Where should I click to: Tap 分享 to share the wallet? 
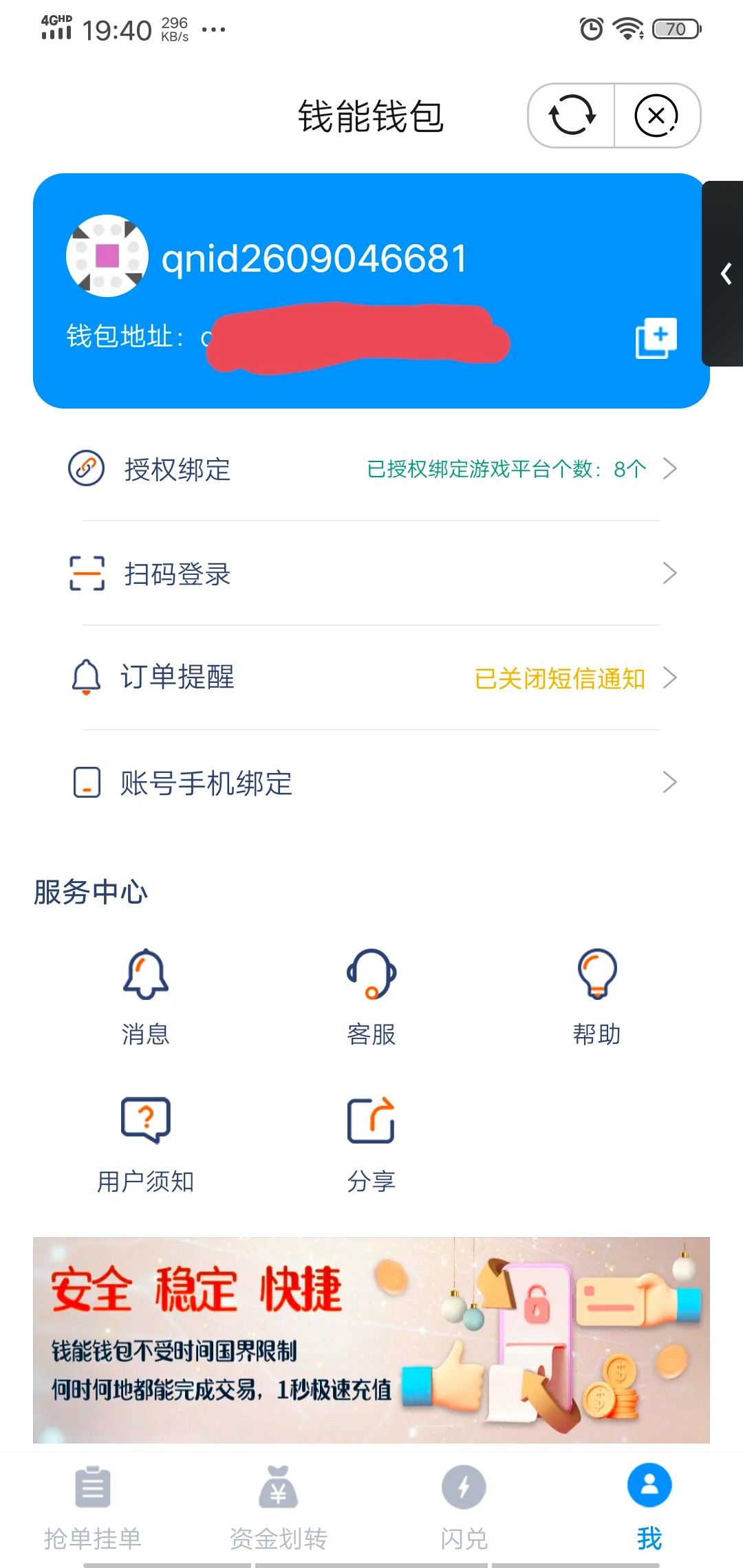coord(371,1143)
